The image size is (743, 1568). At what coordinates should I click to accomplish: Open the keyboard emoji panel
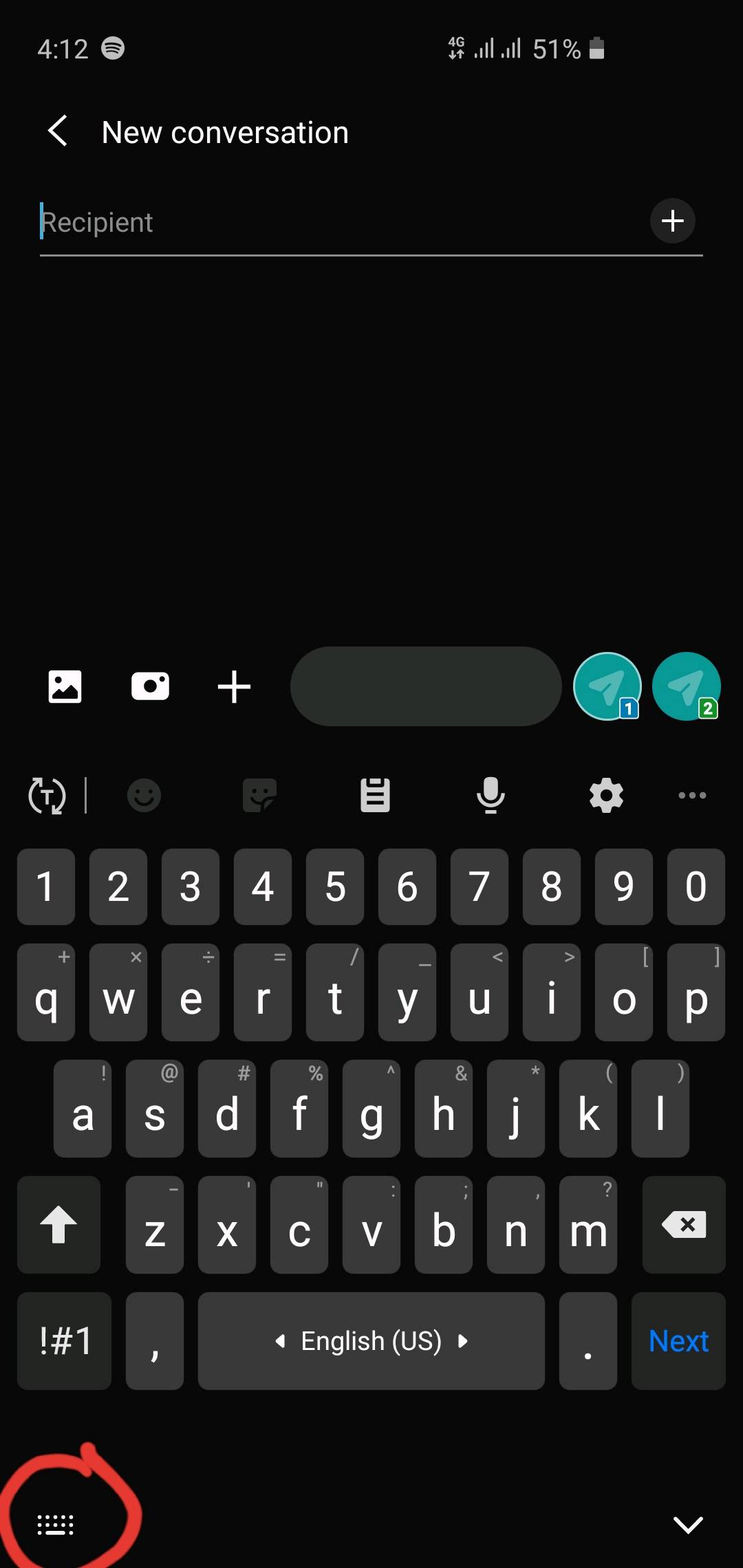[x=144, y=796]
